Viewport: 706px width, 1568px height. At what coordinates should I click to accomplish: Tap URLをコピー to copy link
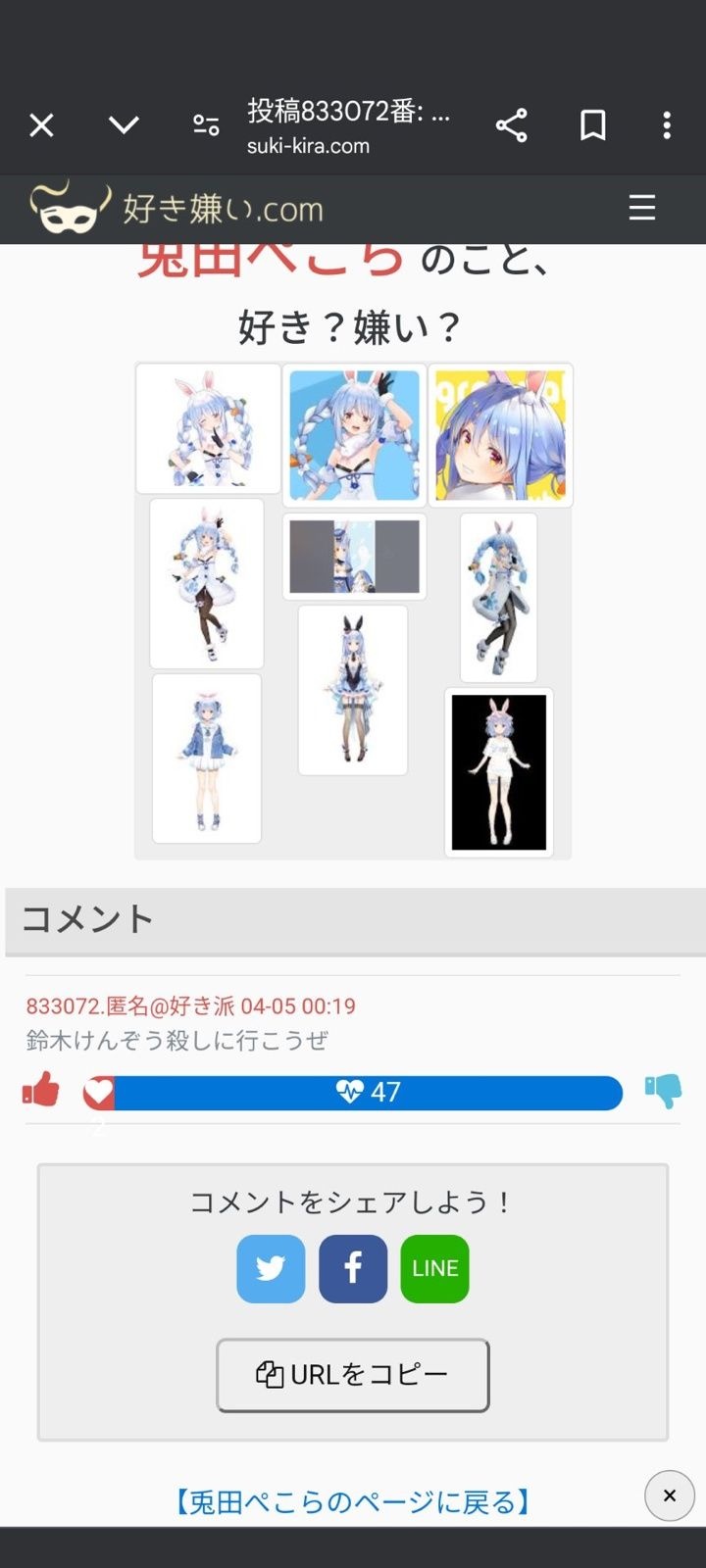point(353,1375)
